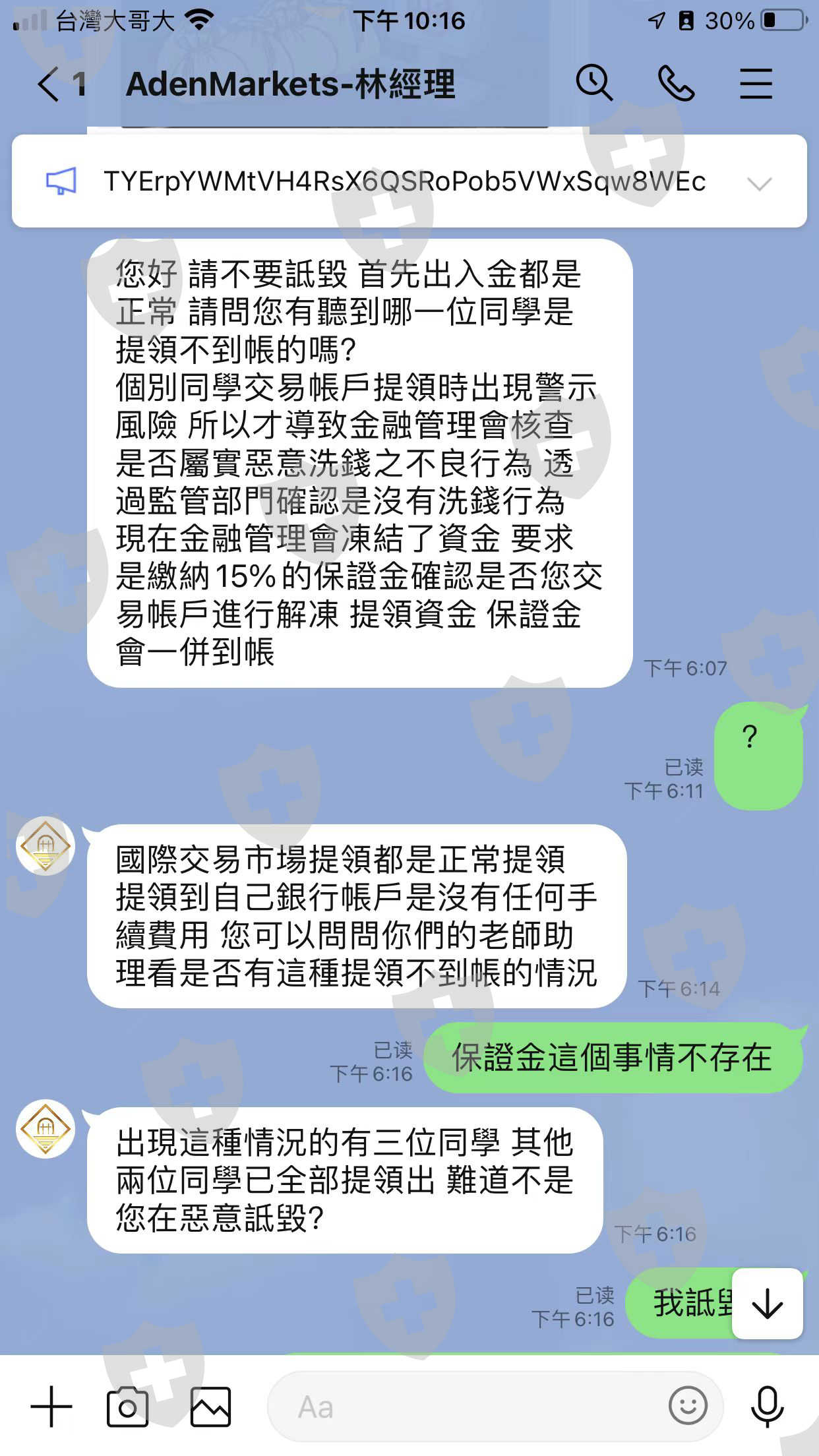Open the camera from the chat bar
The image size is (819, 1456).
tap(127, 1407)
